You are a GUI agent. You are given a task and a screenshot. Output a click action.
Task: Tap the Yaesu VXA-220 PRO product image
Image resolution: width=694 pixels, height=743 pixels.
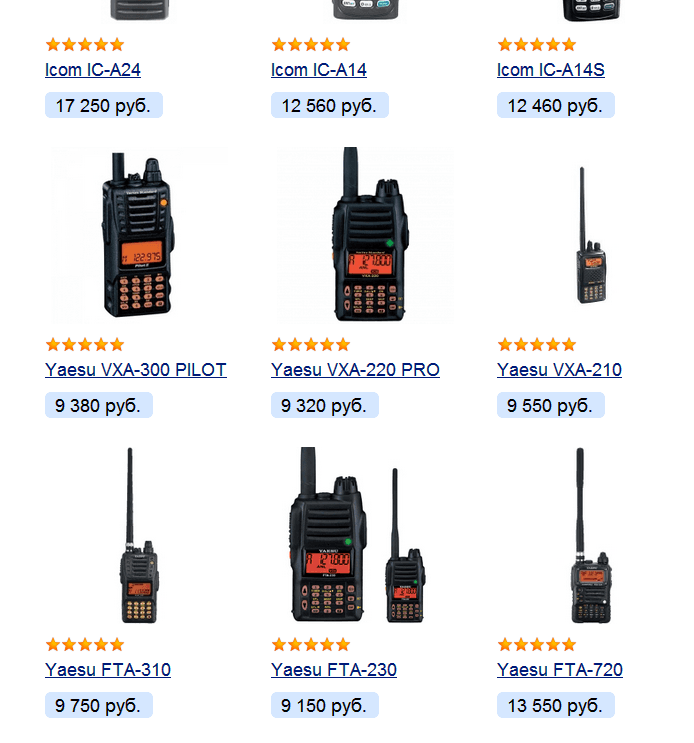[x=365, y=236]
